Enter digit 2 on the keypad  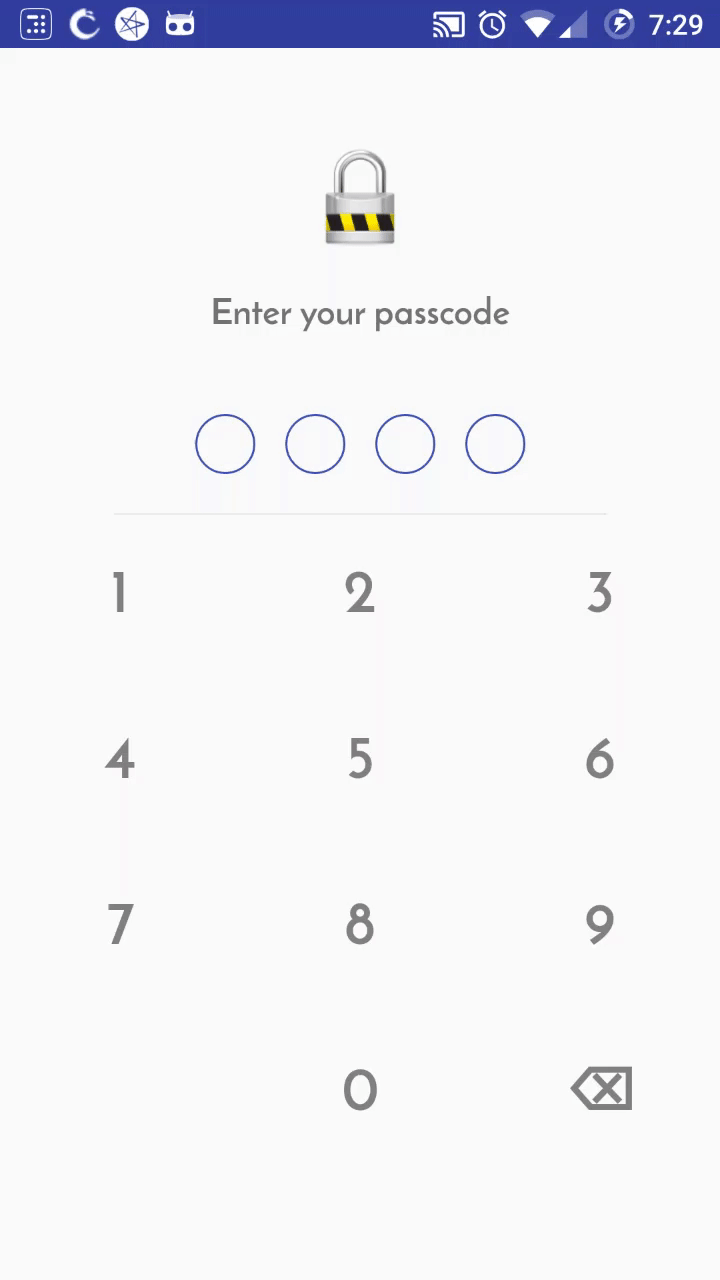click(360, 593)
